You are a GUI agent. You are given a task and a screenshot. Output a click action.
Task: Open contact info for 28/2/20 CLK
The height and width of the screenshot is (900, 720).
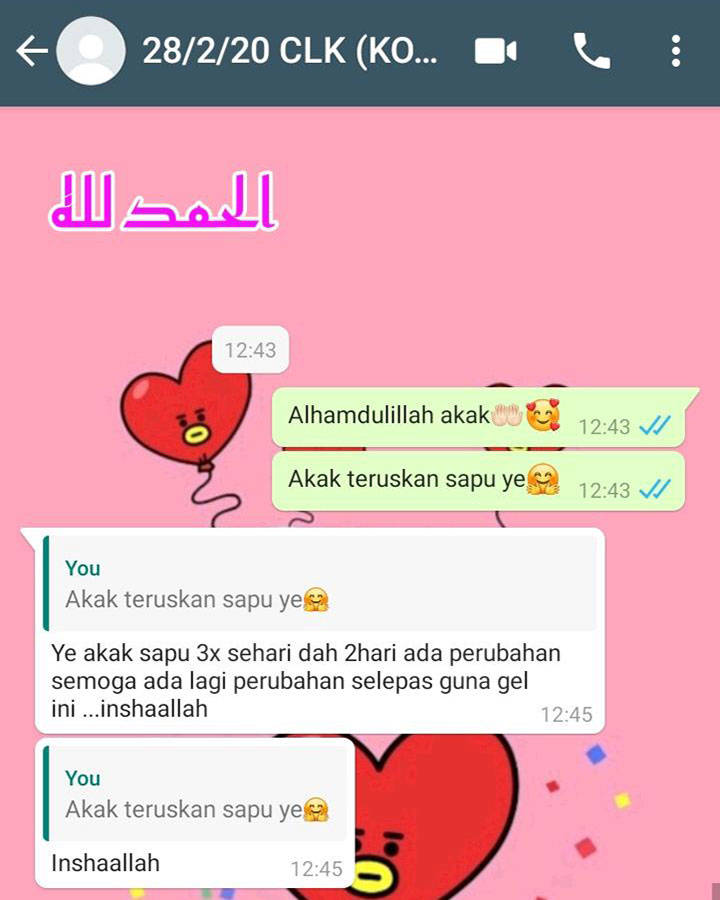290,51
